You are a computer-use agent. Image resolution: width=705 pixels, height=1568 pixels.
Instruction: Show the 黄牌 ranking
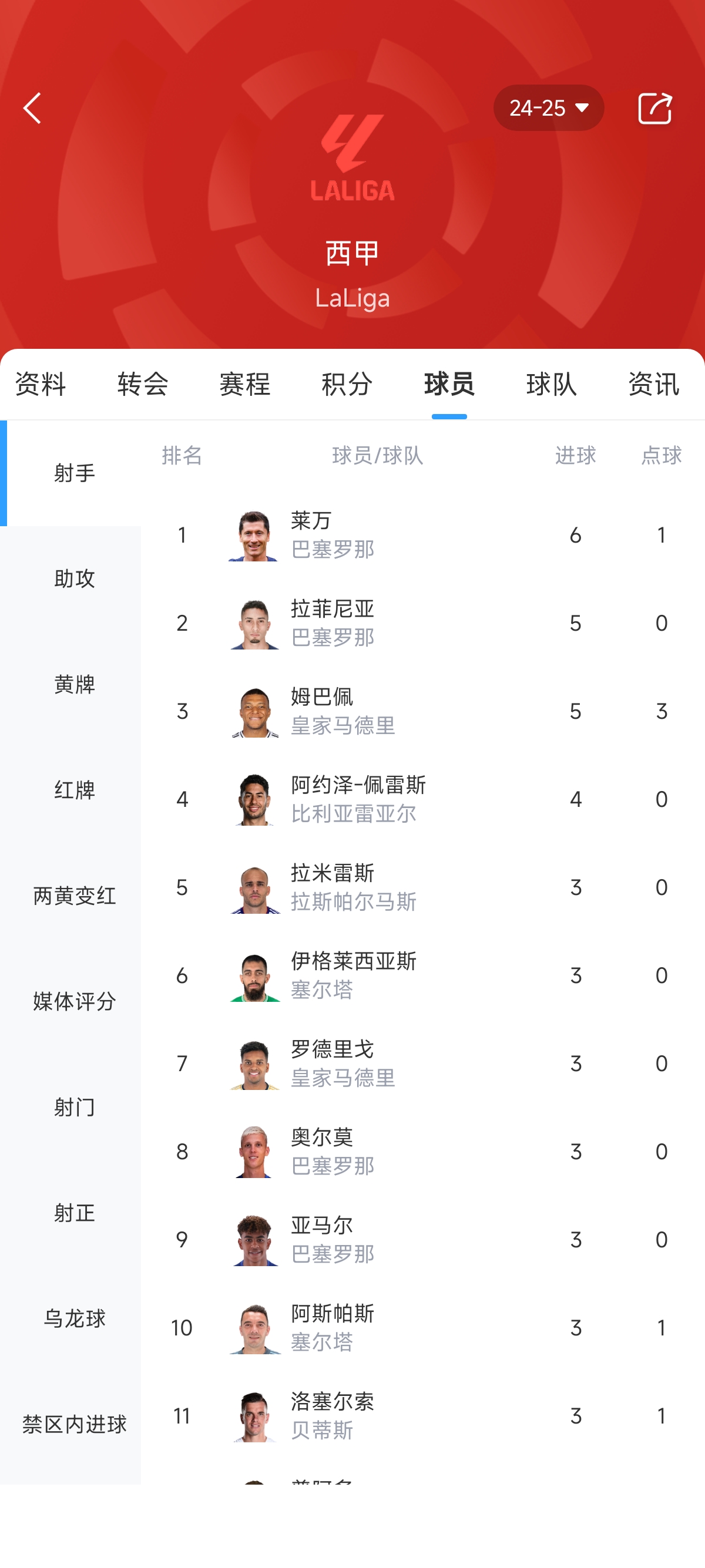tap(74, 684)
